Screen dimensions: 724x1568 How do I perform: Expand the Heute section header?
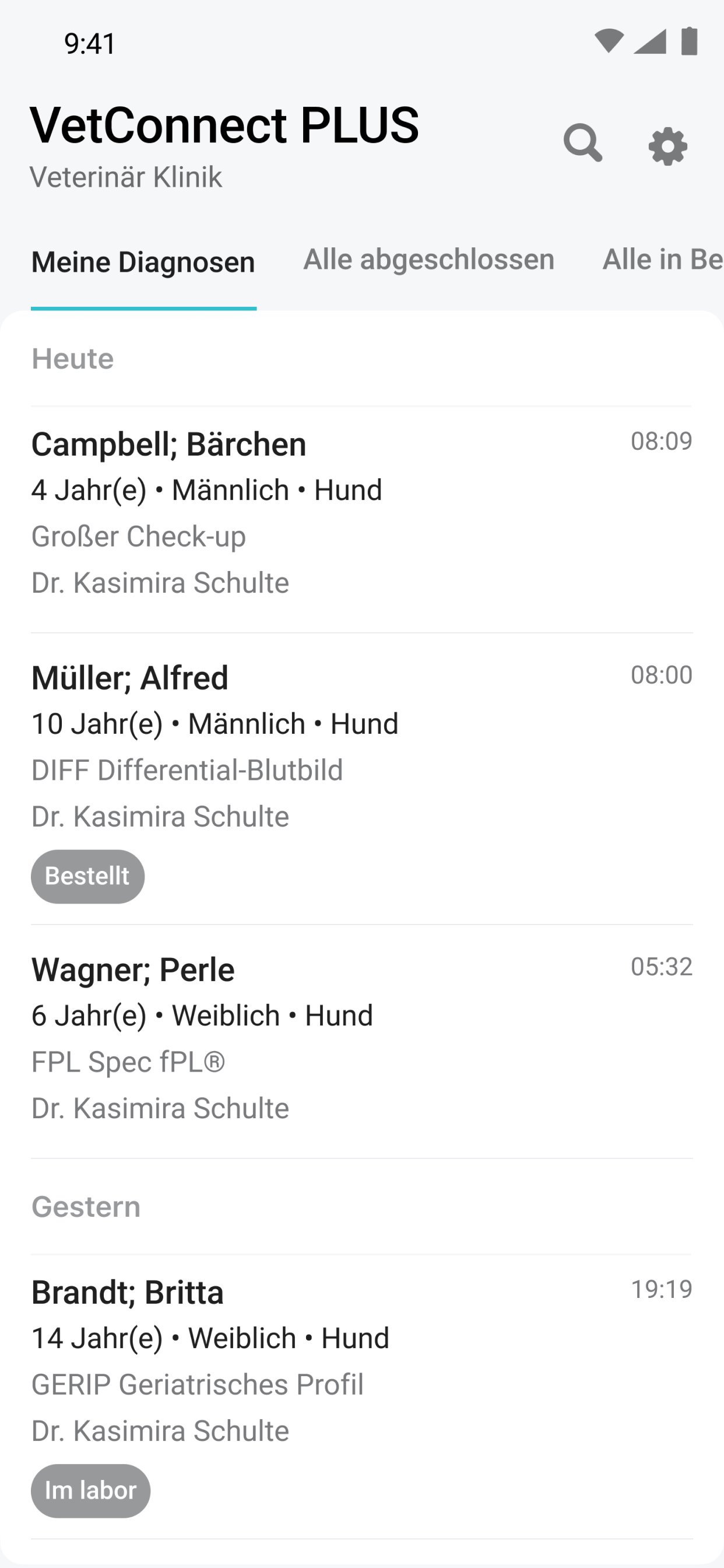[72, 358]
